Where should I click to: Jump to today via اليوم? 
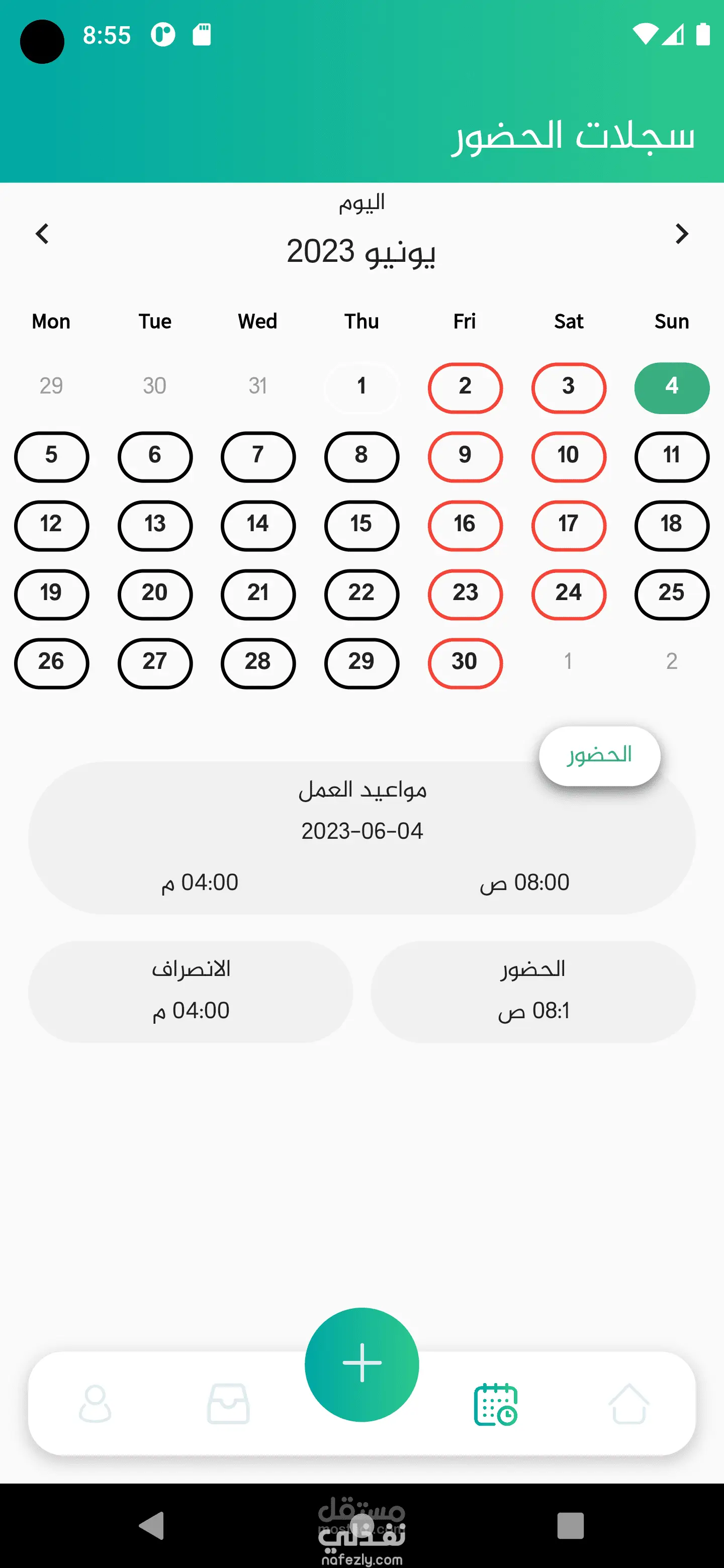coord(361,203)
